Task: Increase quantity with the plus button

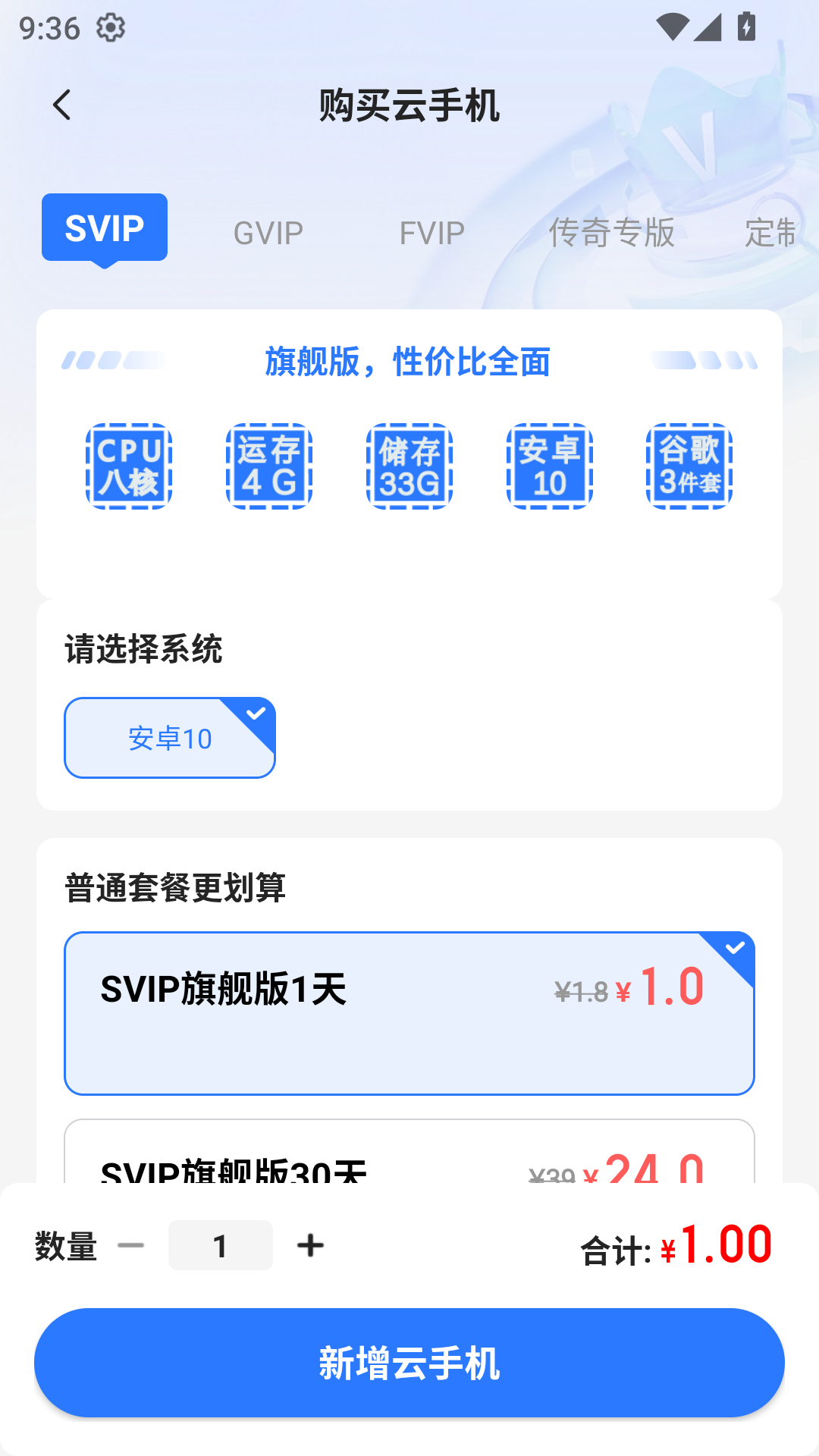Action: [310, 1244]
